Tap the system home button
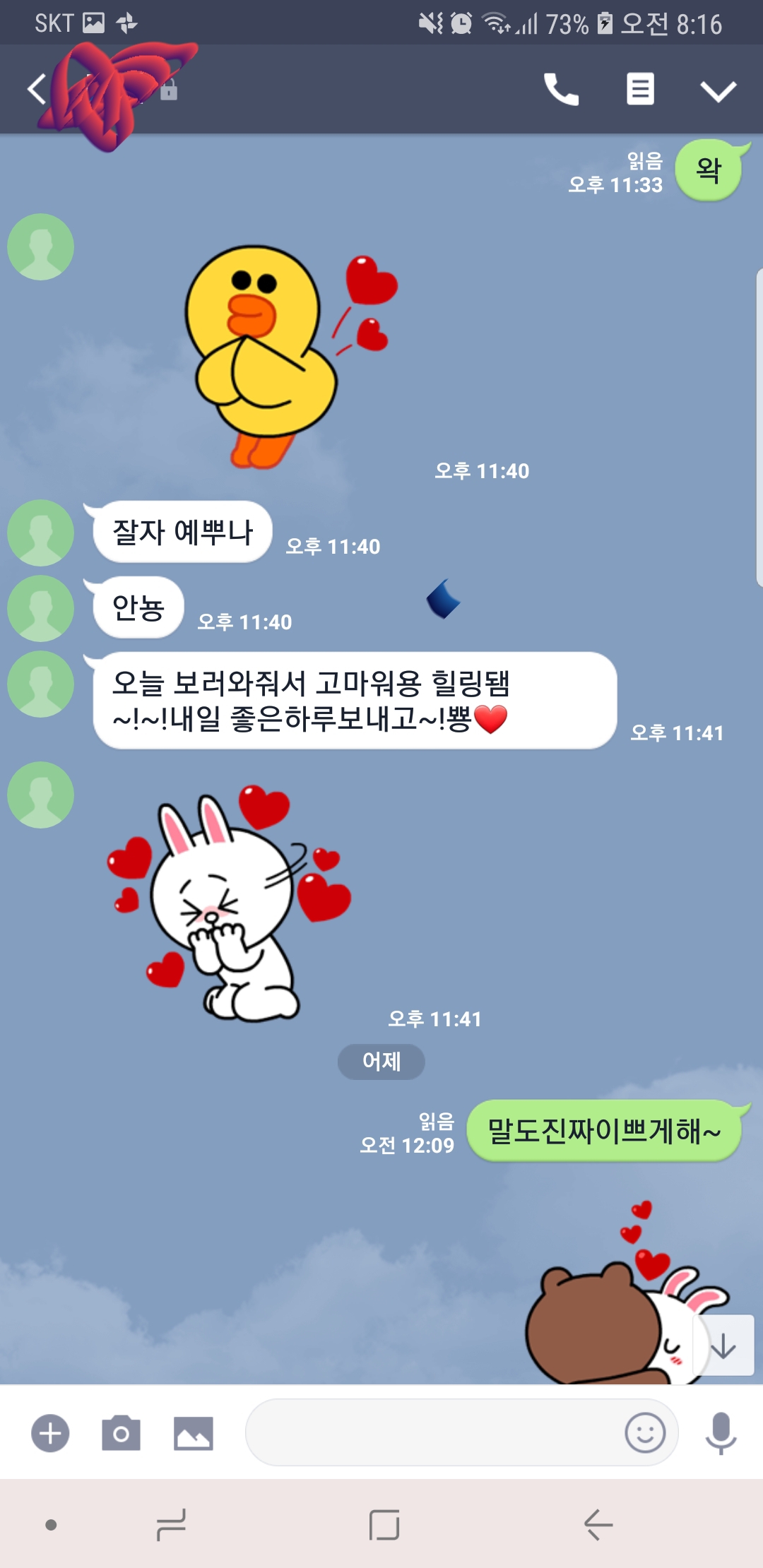The image size is (763, 1568). pos(384,1525)
